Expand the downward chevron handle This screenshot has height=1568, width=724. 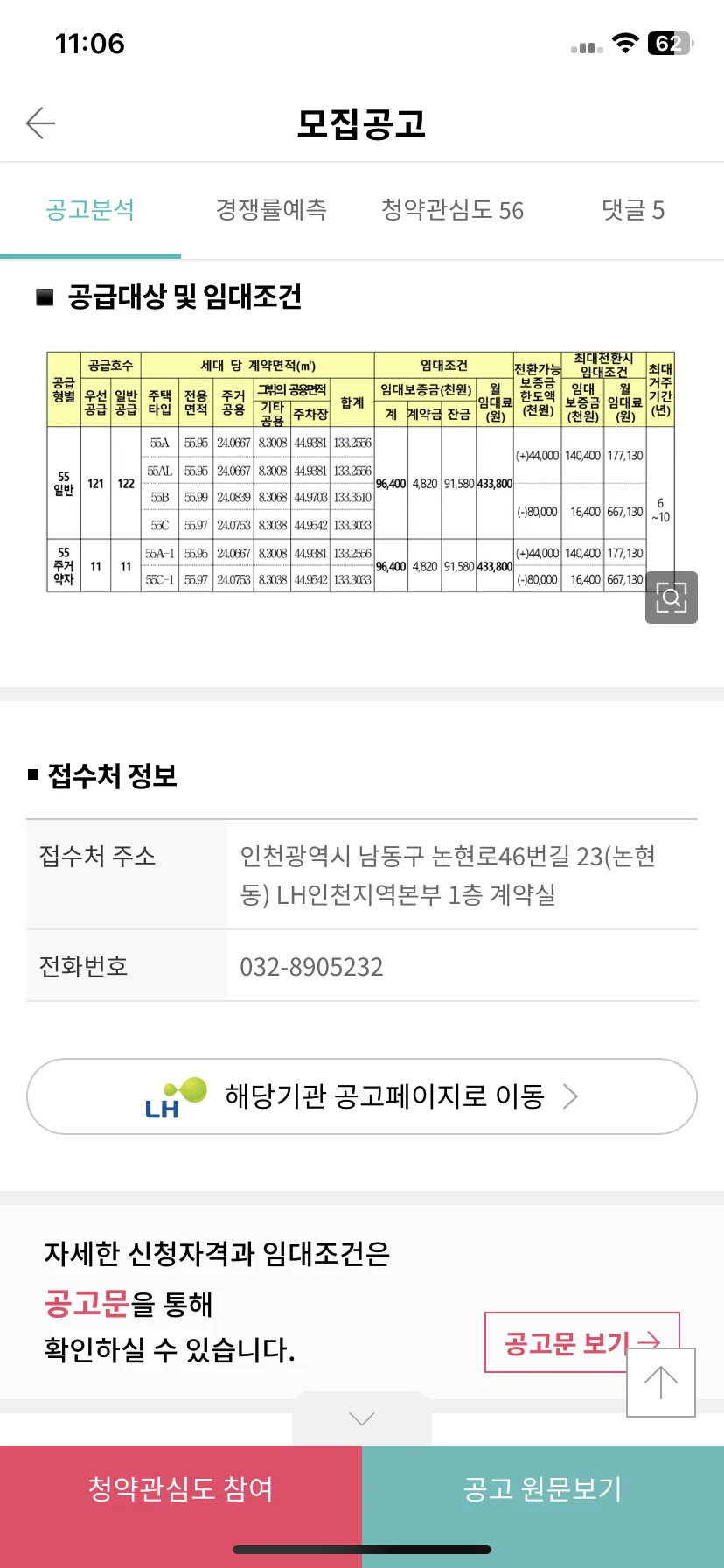point(362,1418)
